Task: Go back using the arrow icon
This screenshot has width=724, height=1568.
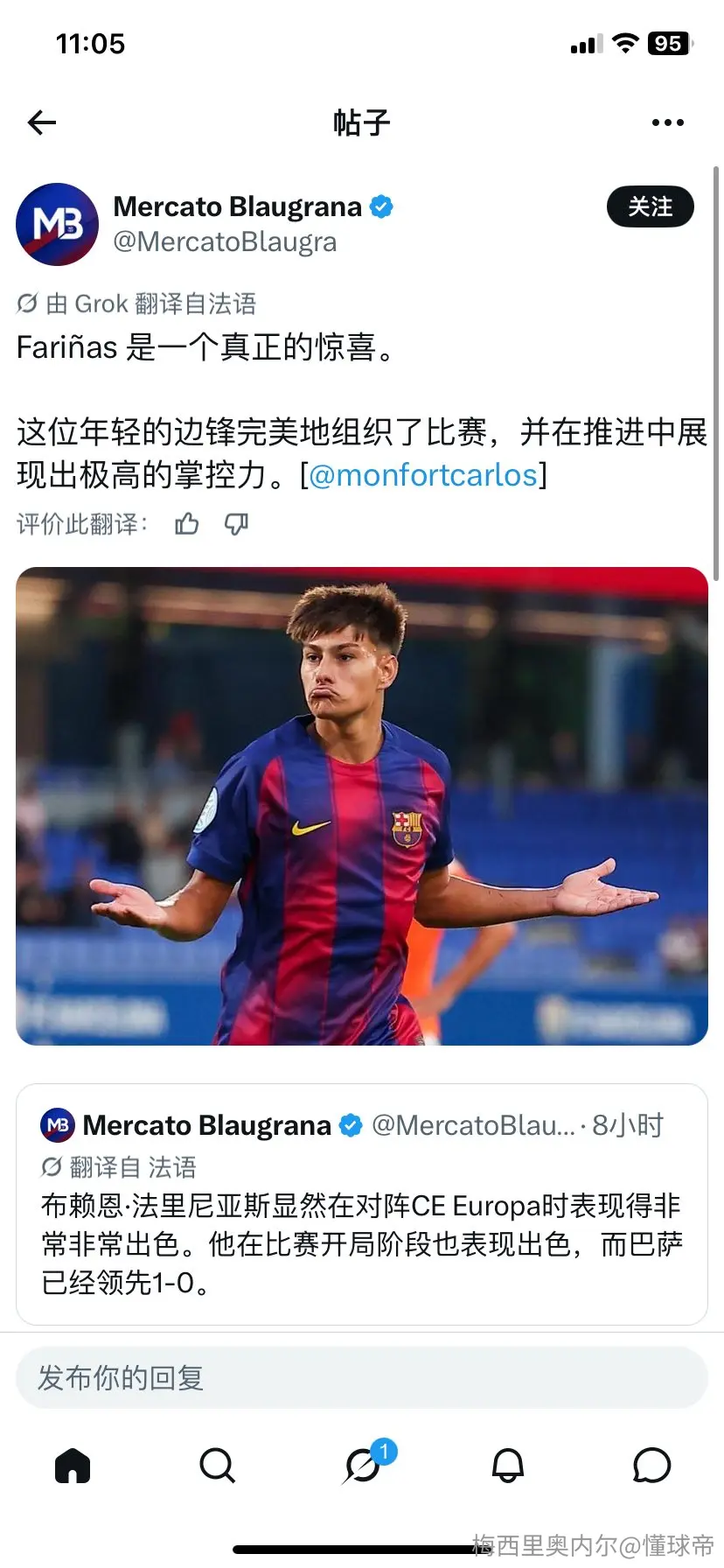Action: pyautogui.click(x=42, y=122)
